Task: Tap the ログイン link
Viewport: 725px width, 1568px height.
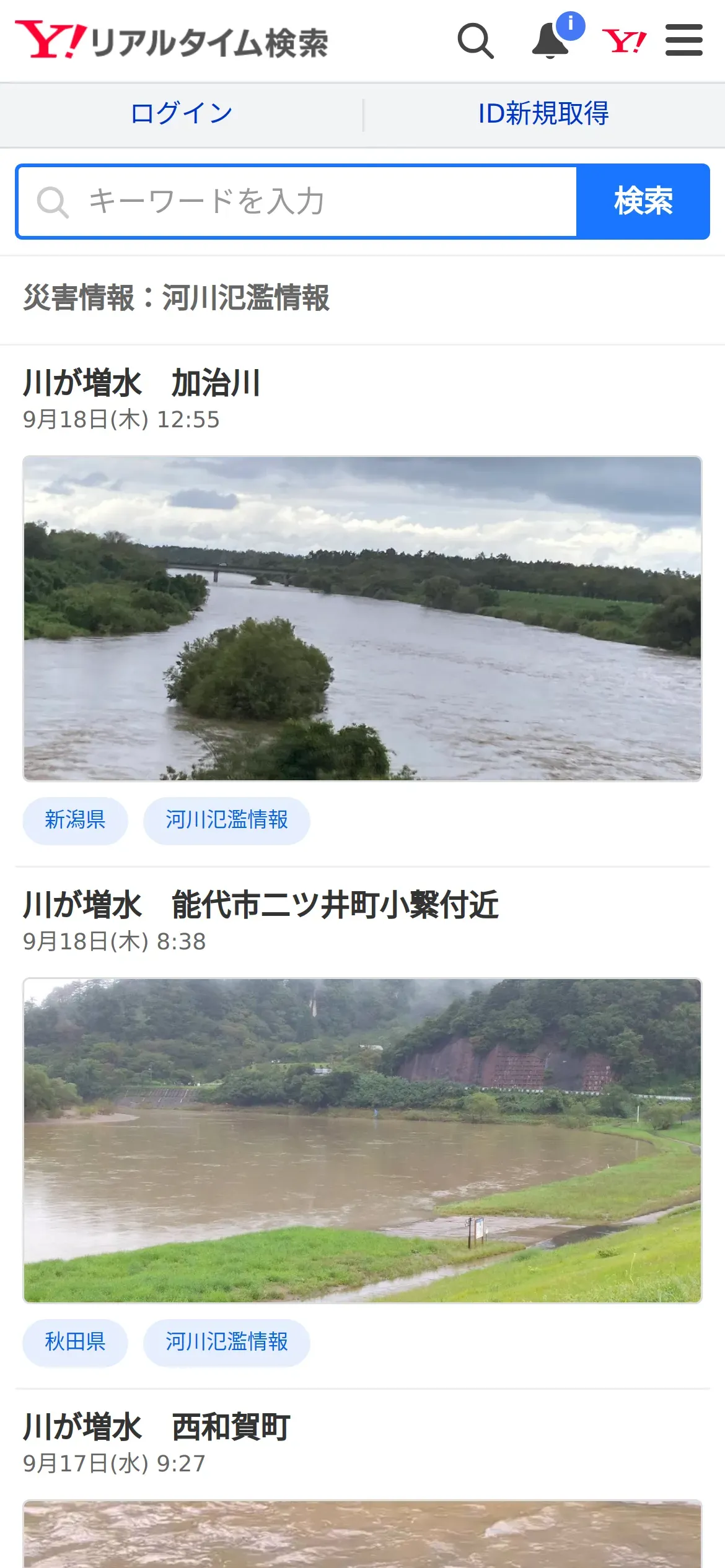Action: (x=182, y=114)
